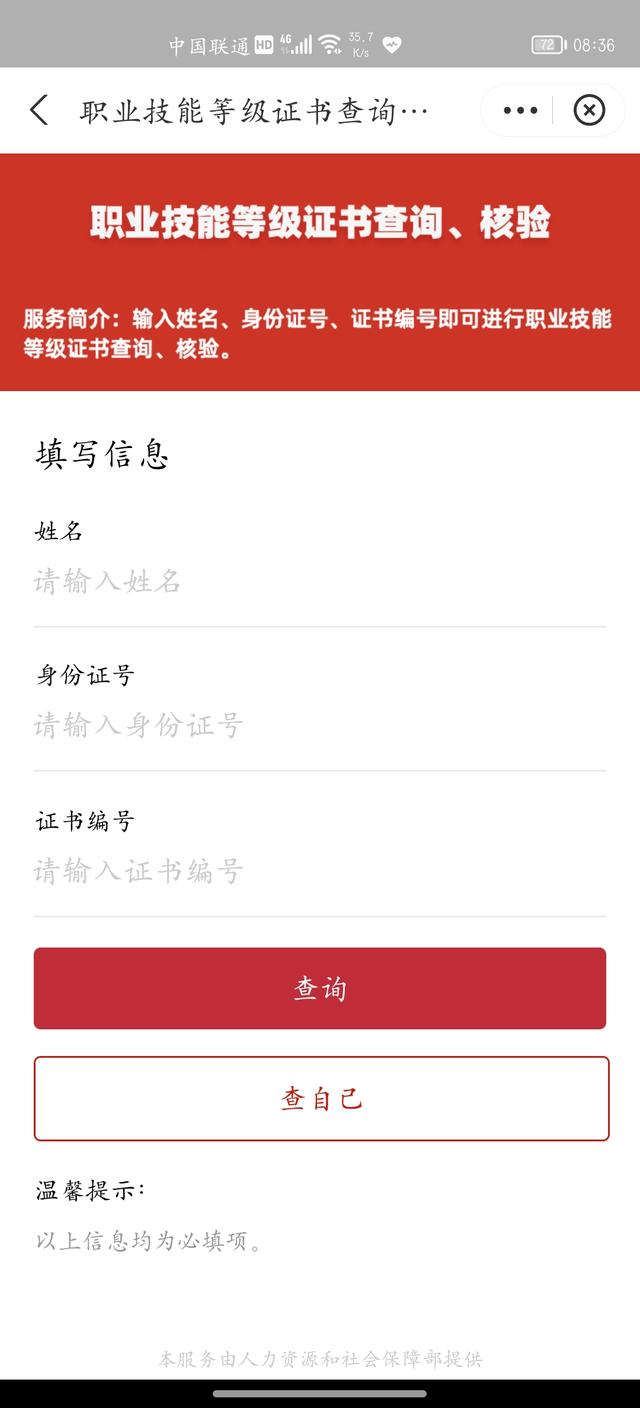Close the mini program with the X button
The width and height of the screenshot is (640, 1408).
(589, 110)
